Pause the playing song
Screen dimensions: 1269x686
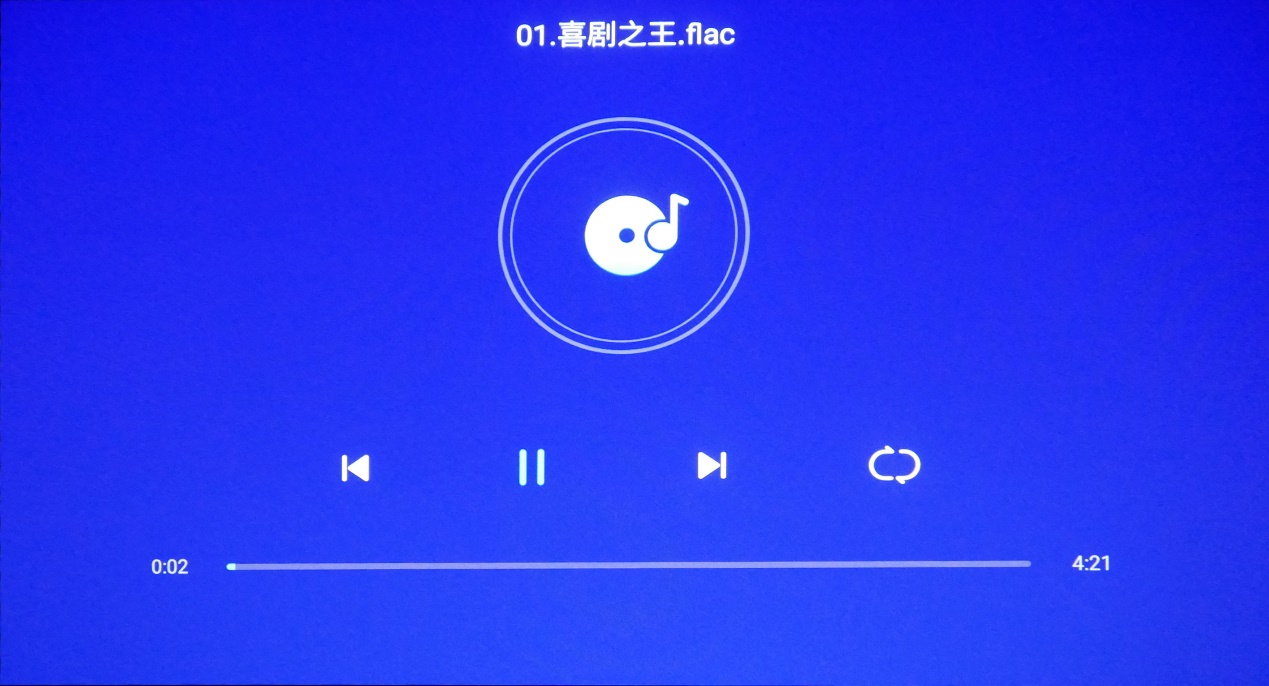pos(531,467)
